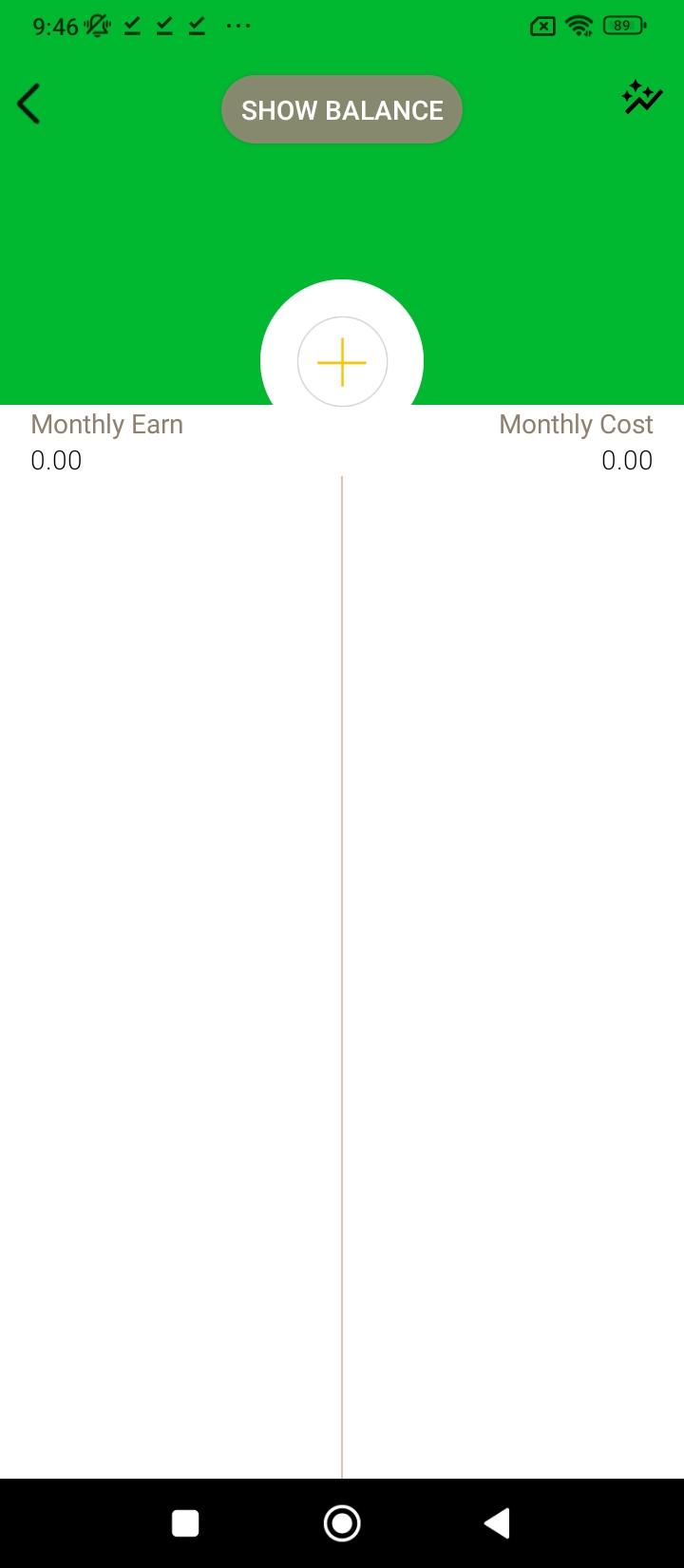This screenshot has width=684, height=1568.
Task: Add a new entry with the plus button
Action: [x=342, y=362]
